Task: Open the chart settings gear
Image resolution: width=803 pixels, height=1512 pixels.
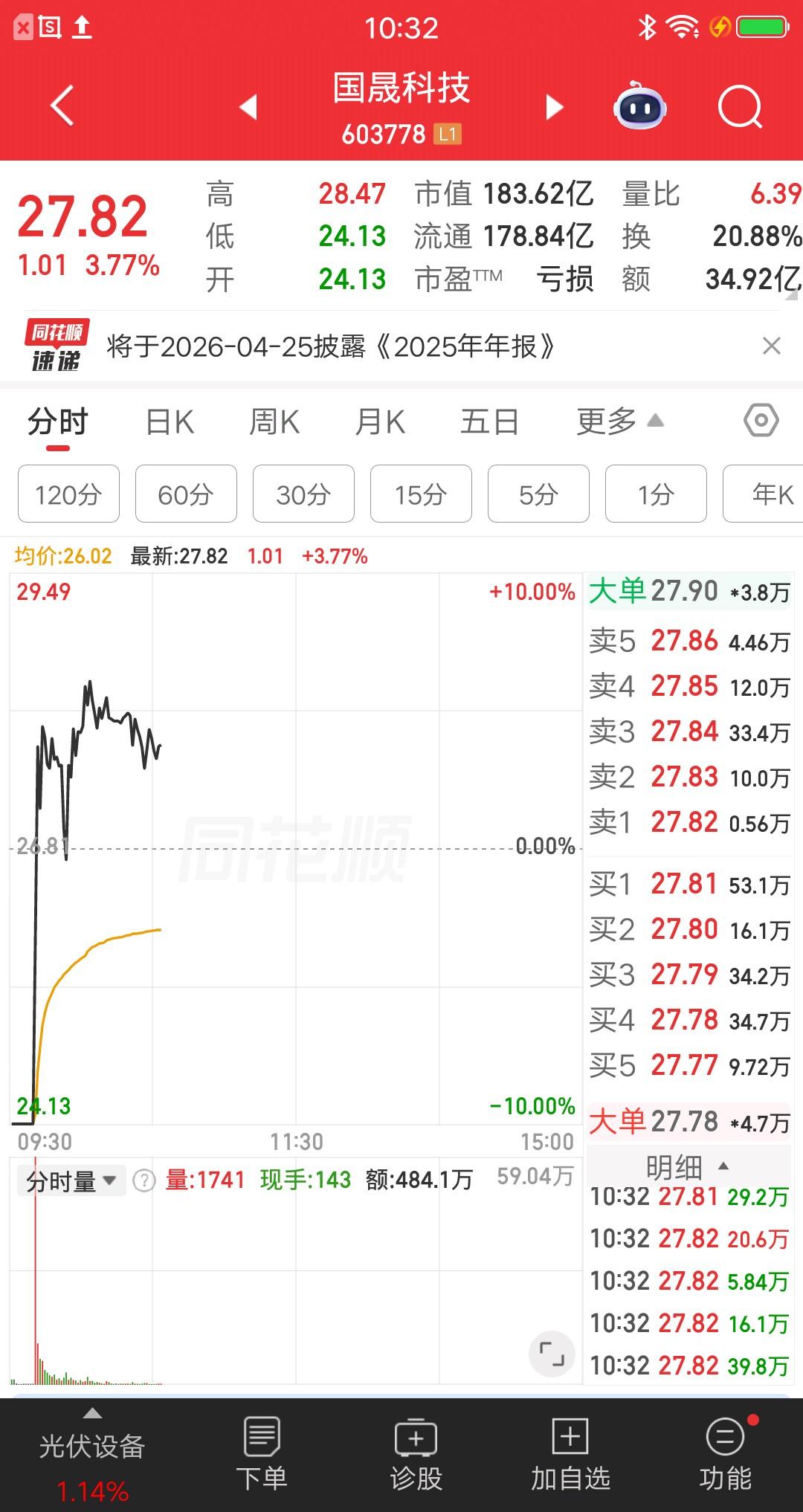Action: coord(760,421)
